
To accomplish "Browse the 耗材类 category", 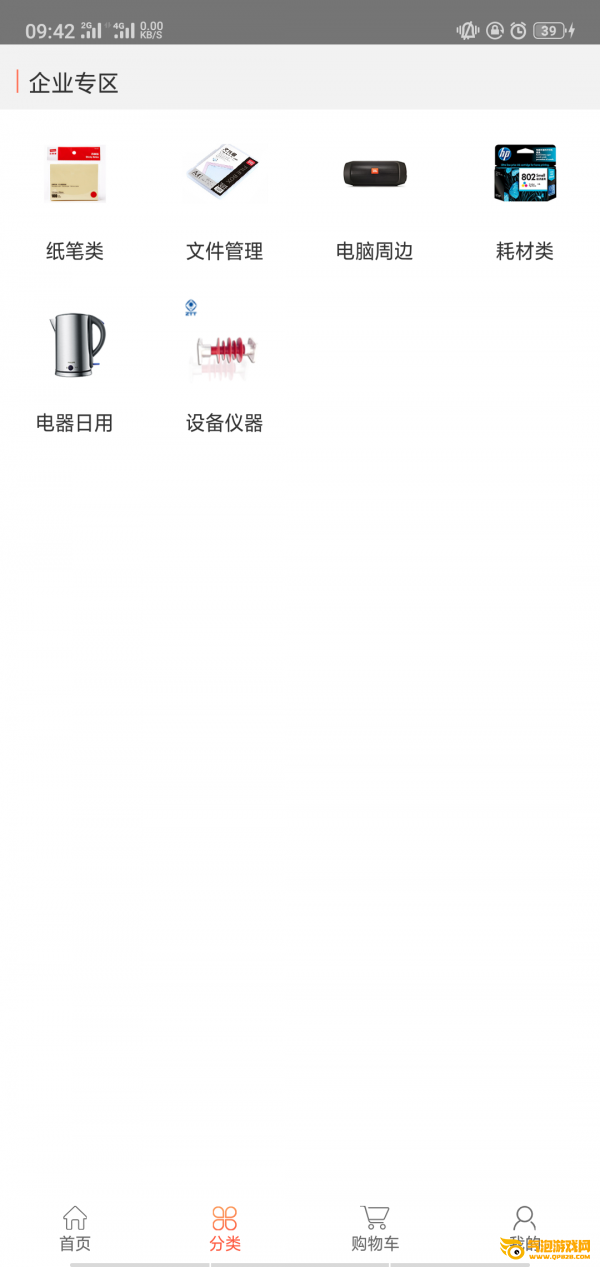I will tap(525, 200).
